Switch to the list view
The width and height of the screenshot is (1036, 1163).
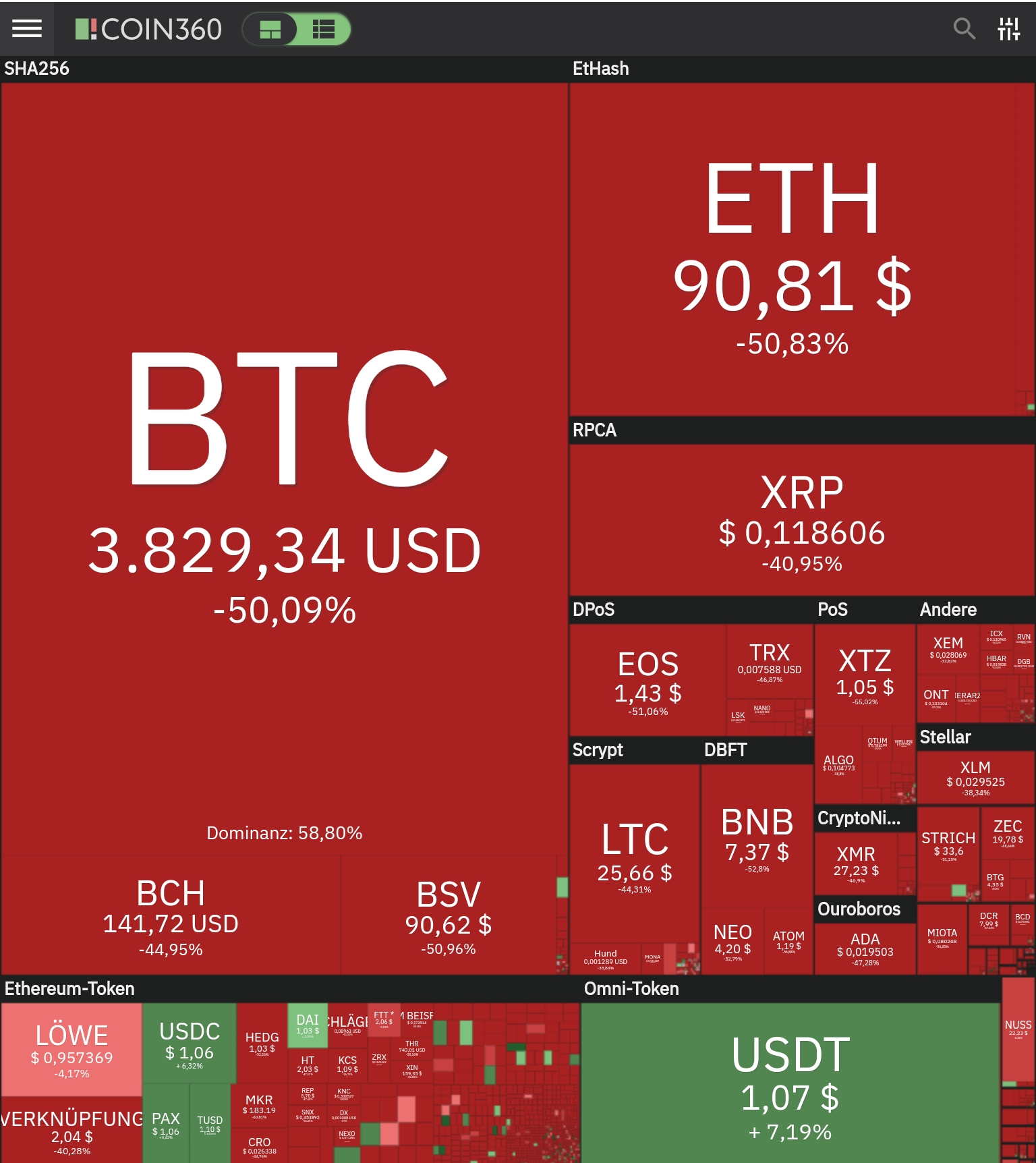(x=324, y=29)
